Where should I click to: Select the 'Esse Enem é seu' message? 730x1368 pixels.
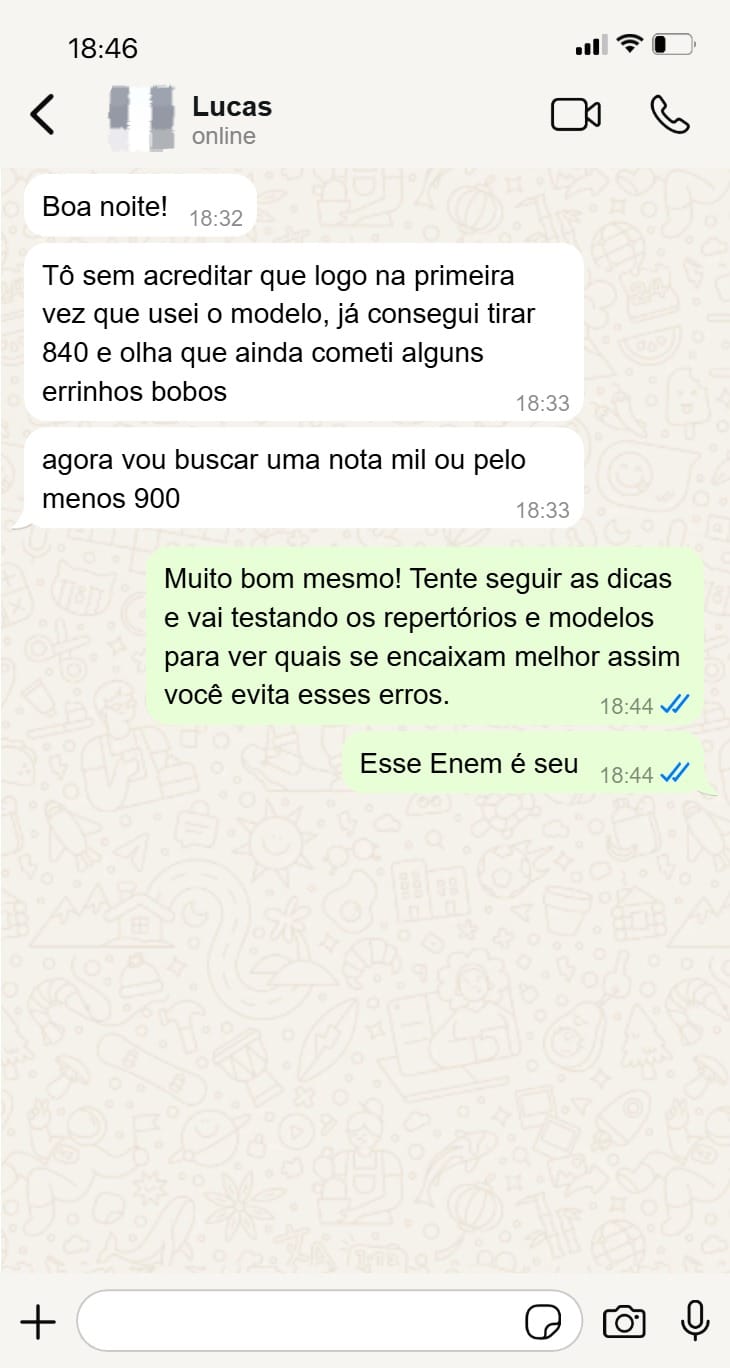469,763
